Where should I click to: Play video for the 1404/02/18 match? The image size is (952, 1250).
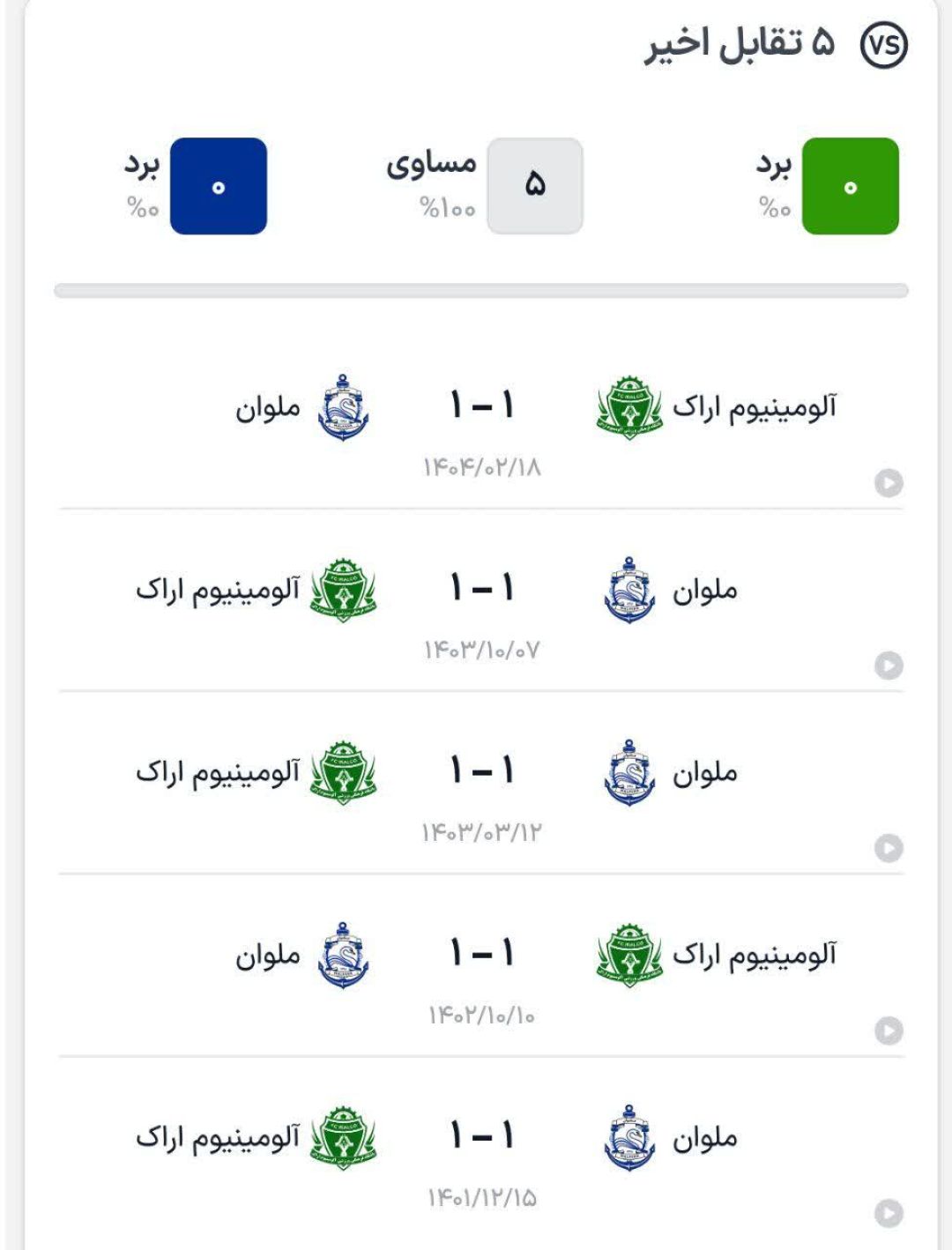(889, 483)
